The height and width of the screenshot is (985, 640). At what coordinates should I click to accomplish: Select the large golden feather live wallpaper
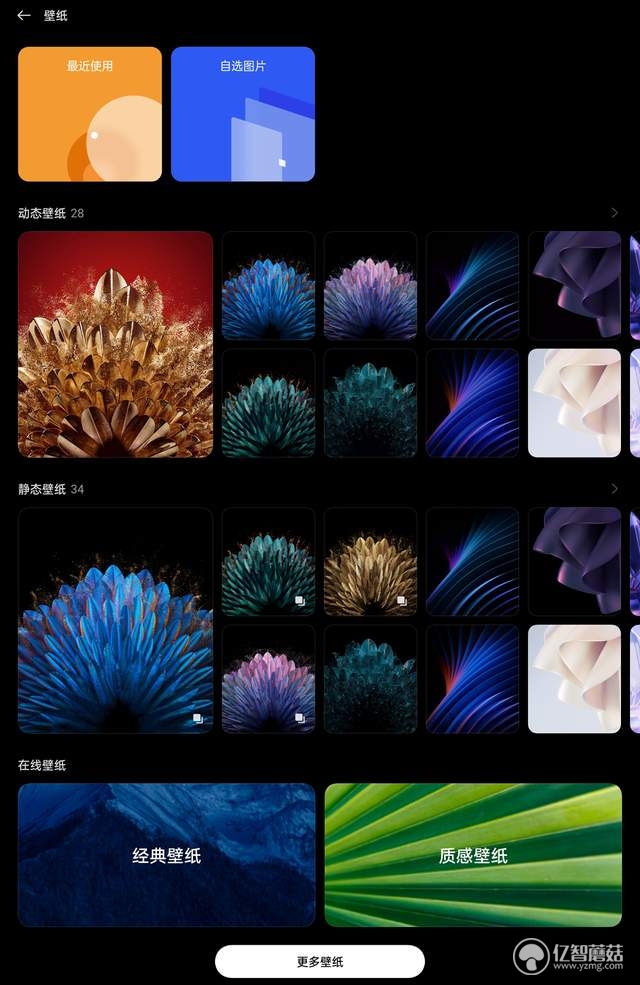coord(116,345)
